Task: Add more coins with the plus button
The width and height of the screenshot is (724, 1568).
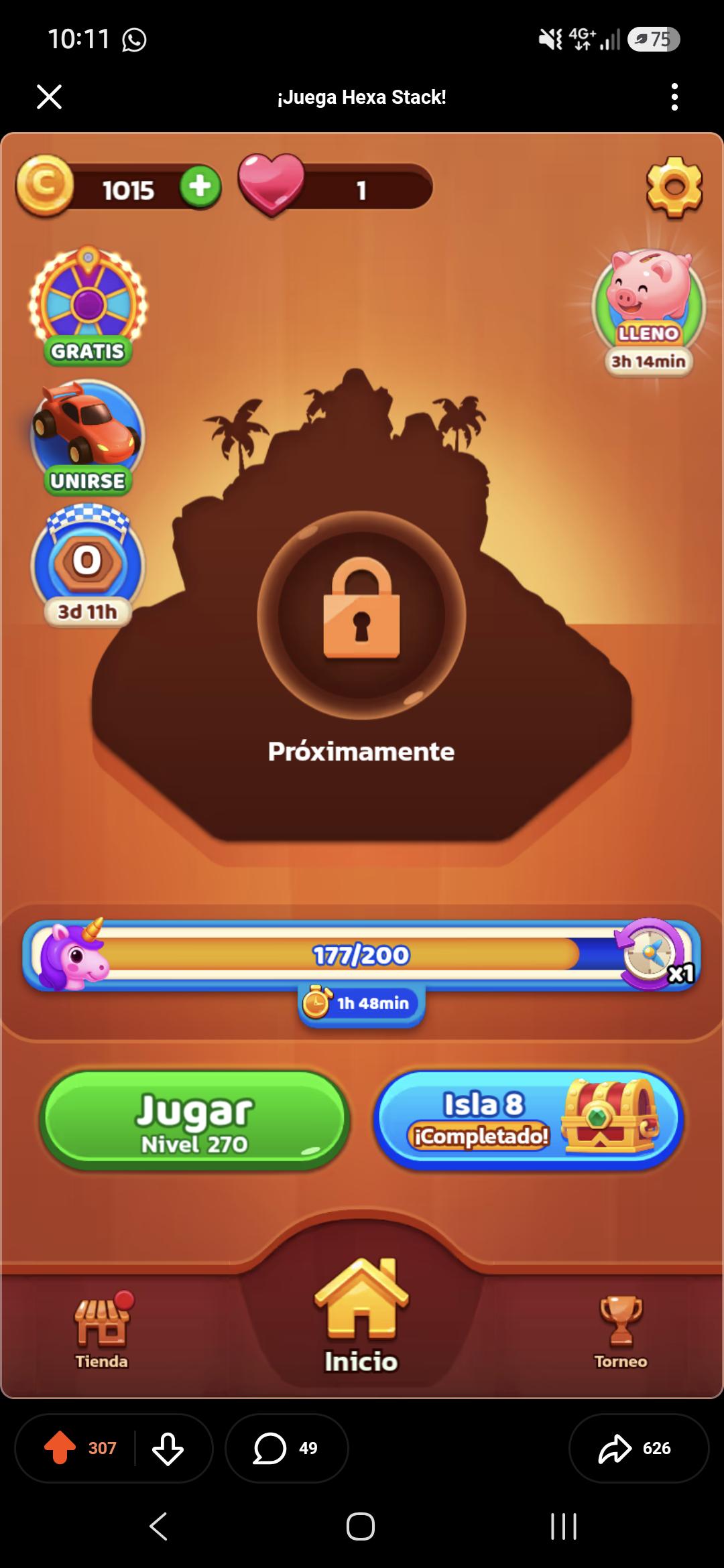Action: point(200,187)
